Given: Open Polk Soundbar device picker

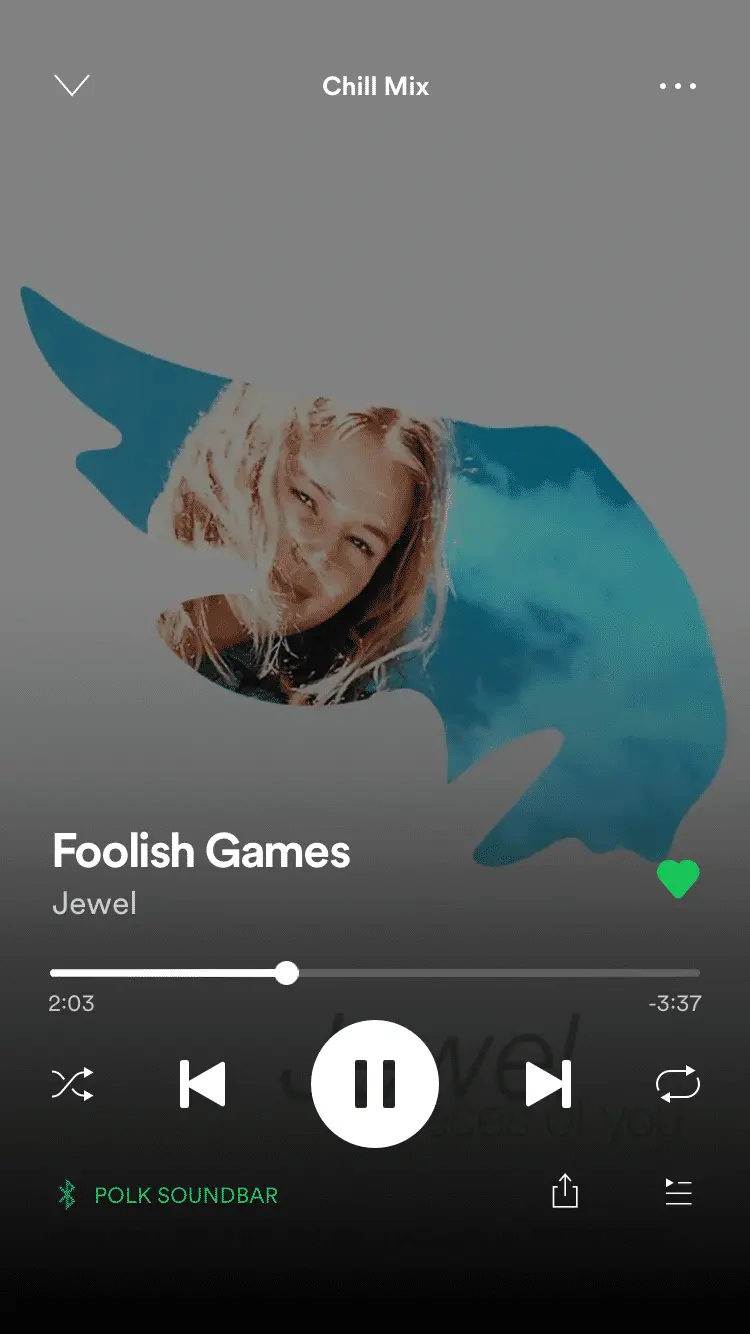Looking at the screenshot, I should pyautogui.click(x=168, y=1195).
